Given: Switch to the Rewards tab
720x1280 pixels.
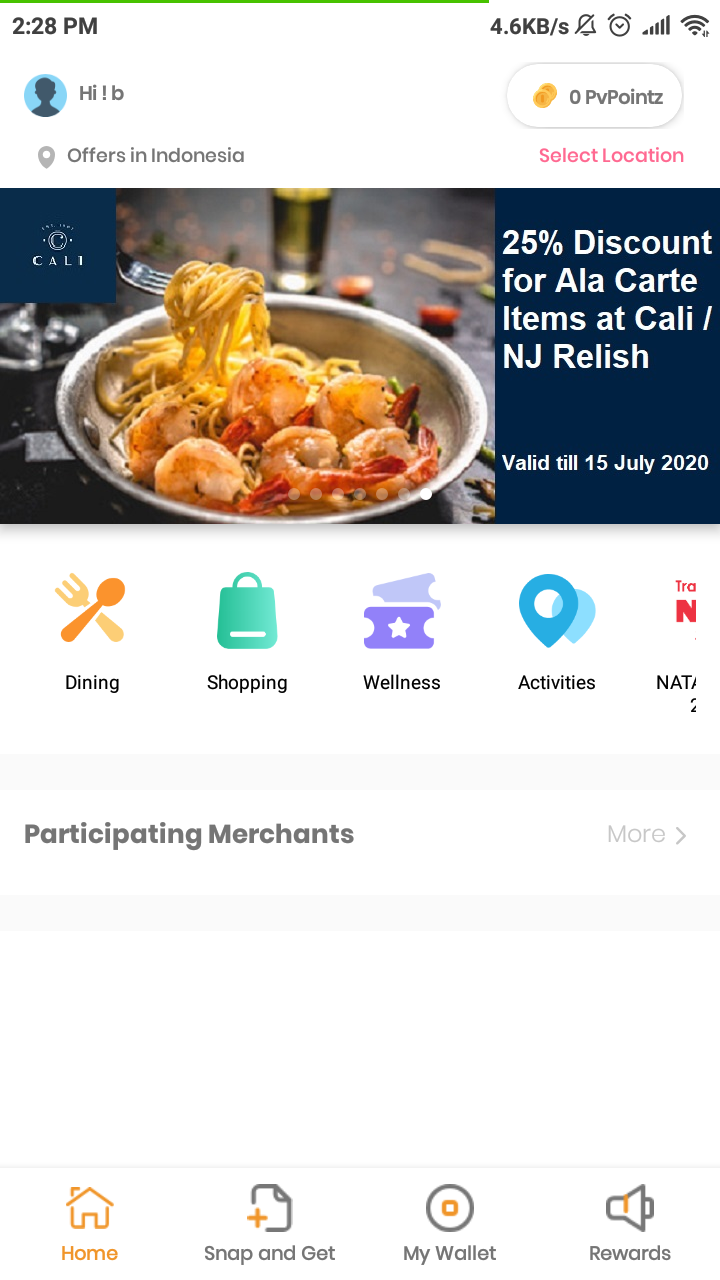Looking at the screenshot, I should pos(630,1224).
